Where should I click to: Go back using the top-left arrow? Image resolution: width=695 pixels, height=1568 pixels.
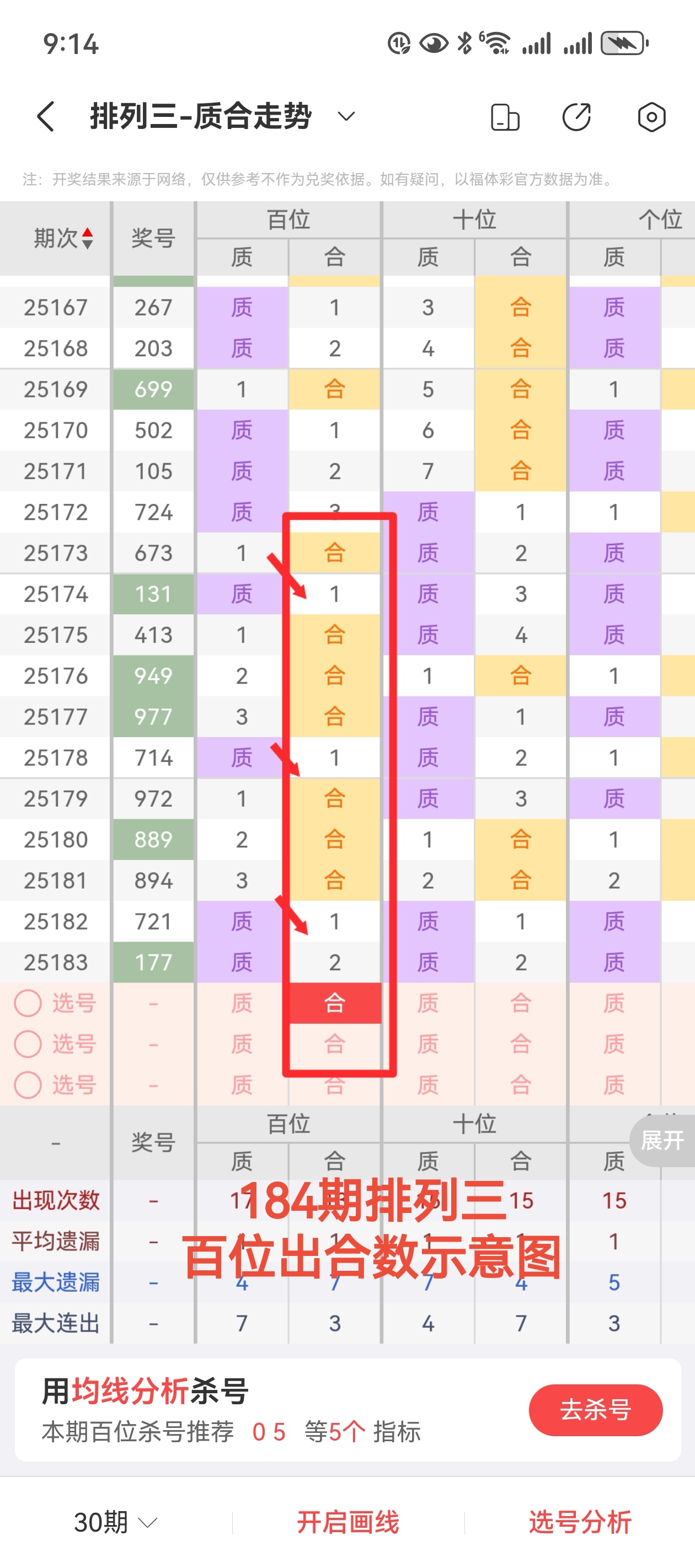point(46,116)
